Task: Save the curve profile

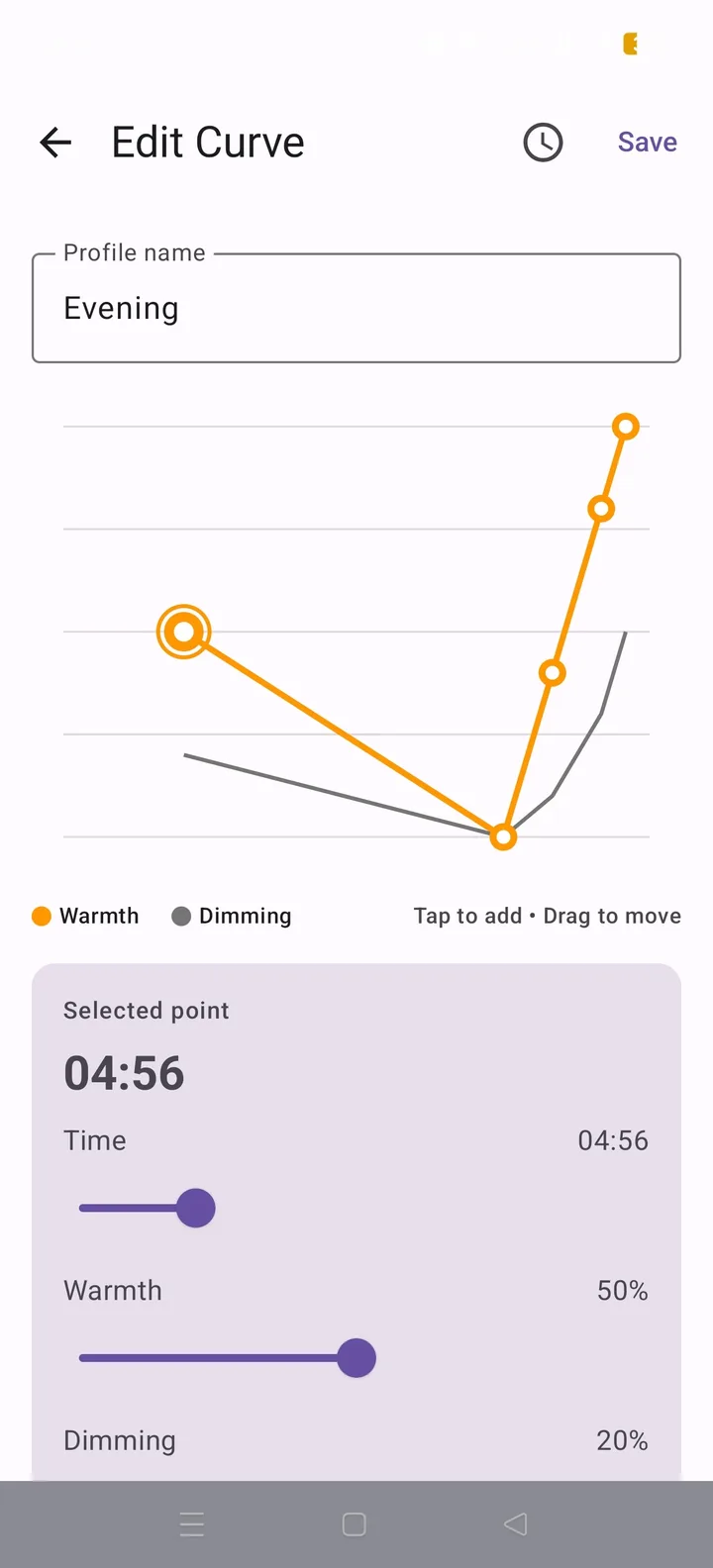Action: [648, 143]
